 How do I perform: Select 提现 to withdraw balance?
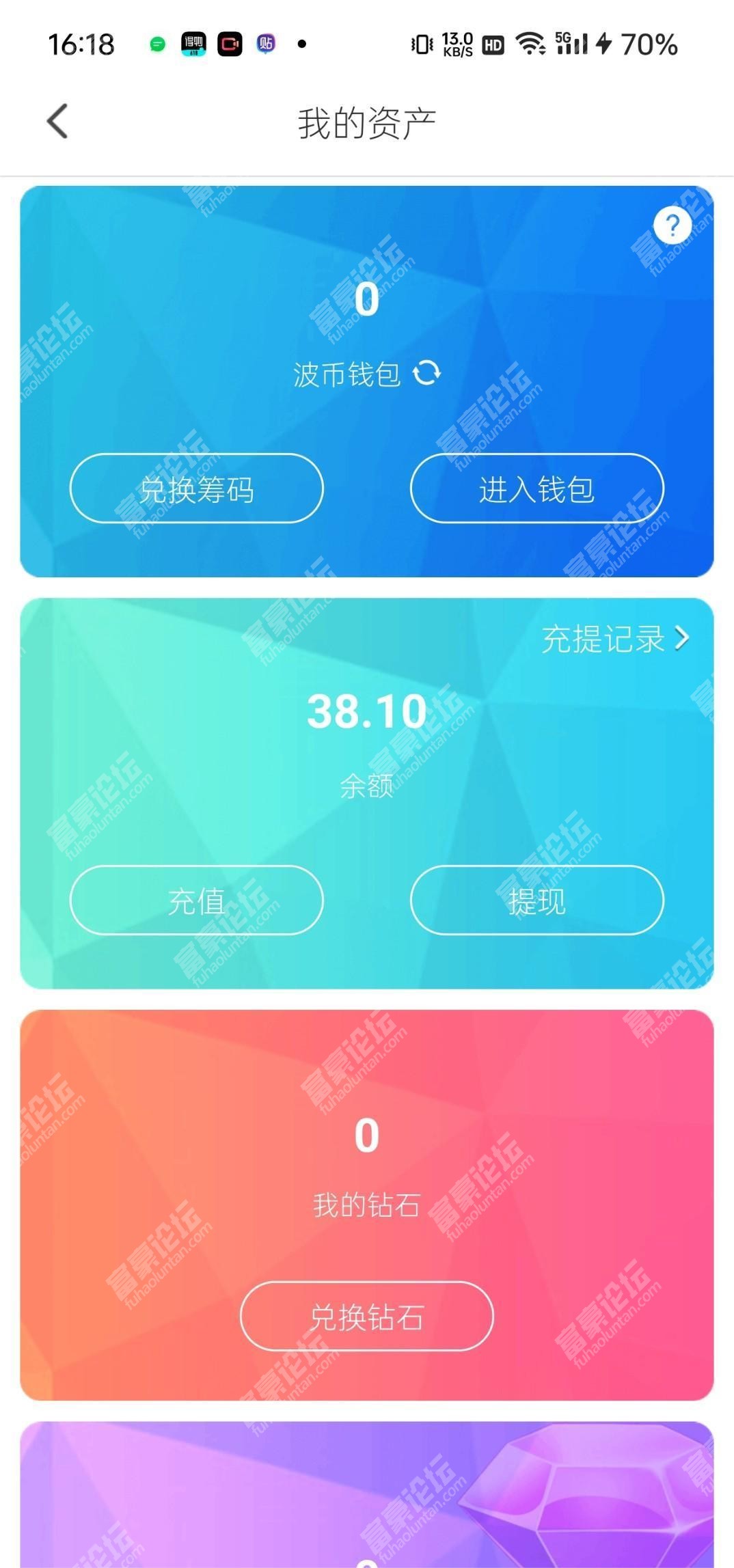(x=536, y=900)
